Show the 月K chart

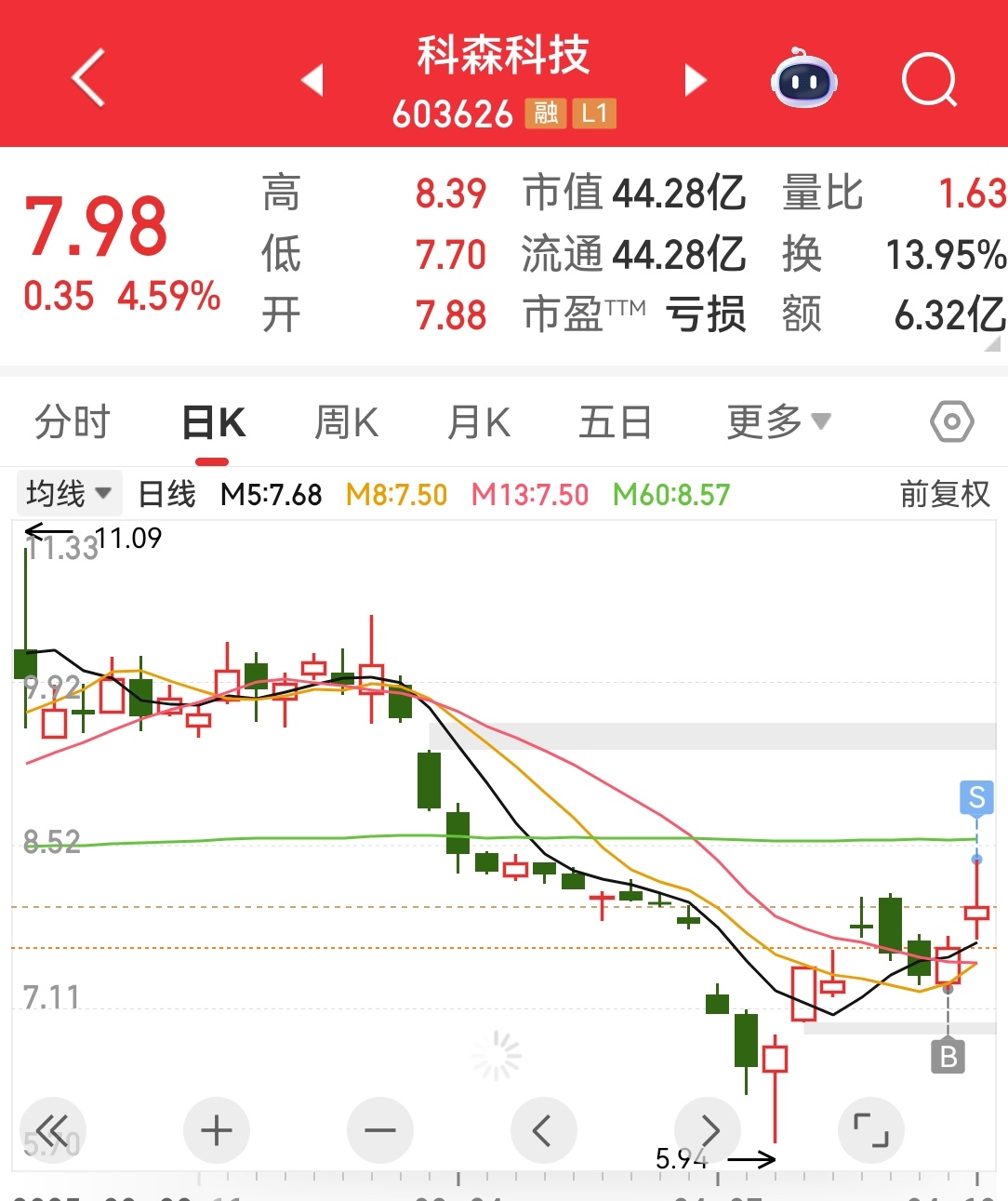[479, 423]
